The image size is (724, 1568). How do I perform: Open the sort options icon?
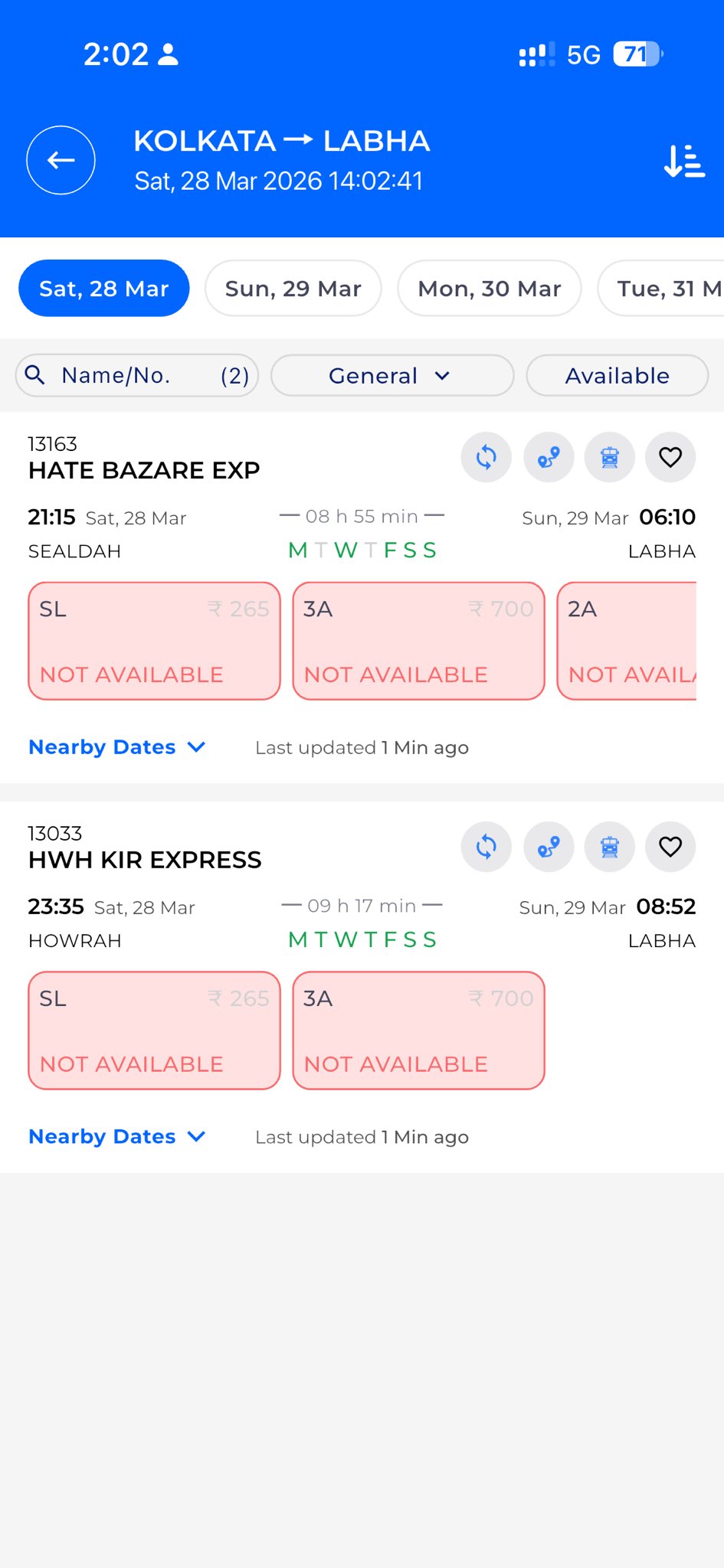(x=683, y=161)
